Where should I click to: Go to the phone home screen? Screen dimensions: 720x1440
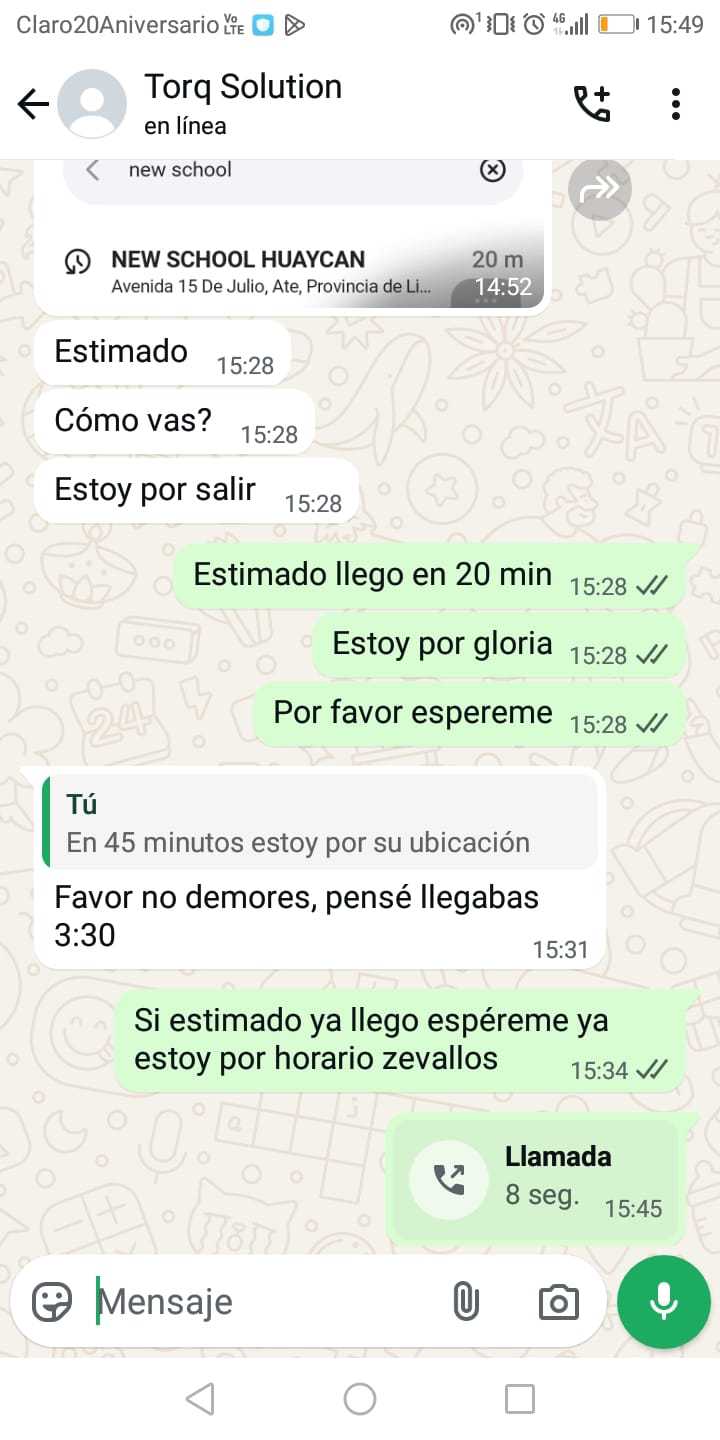[x=360, y=1399]
